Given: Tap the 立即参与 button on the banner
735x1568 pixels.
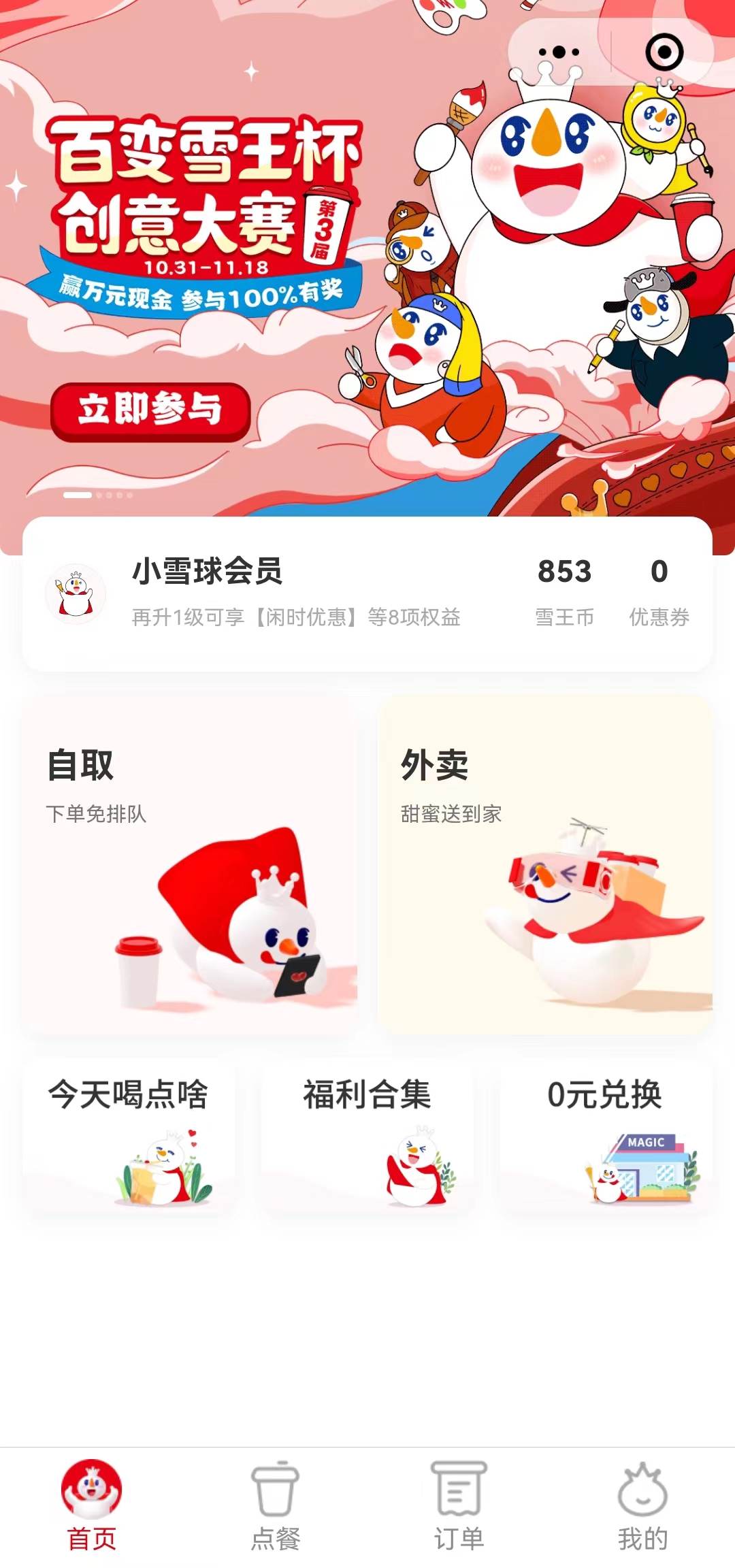Looking at the screenshot, I should [x=150, y=411].
